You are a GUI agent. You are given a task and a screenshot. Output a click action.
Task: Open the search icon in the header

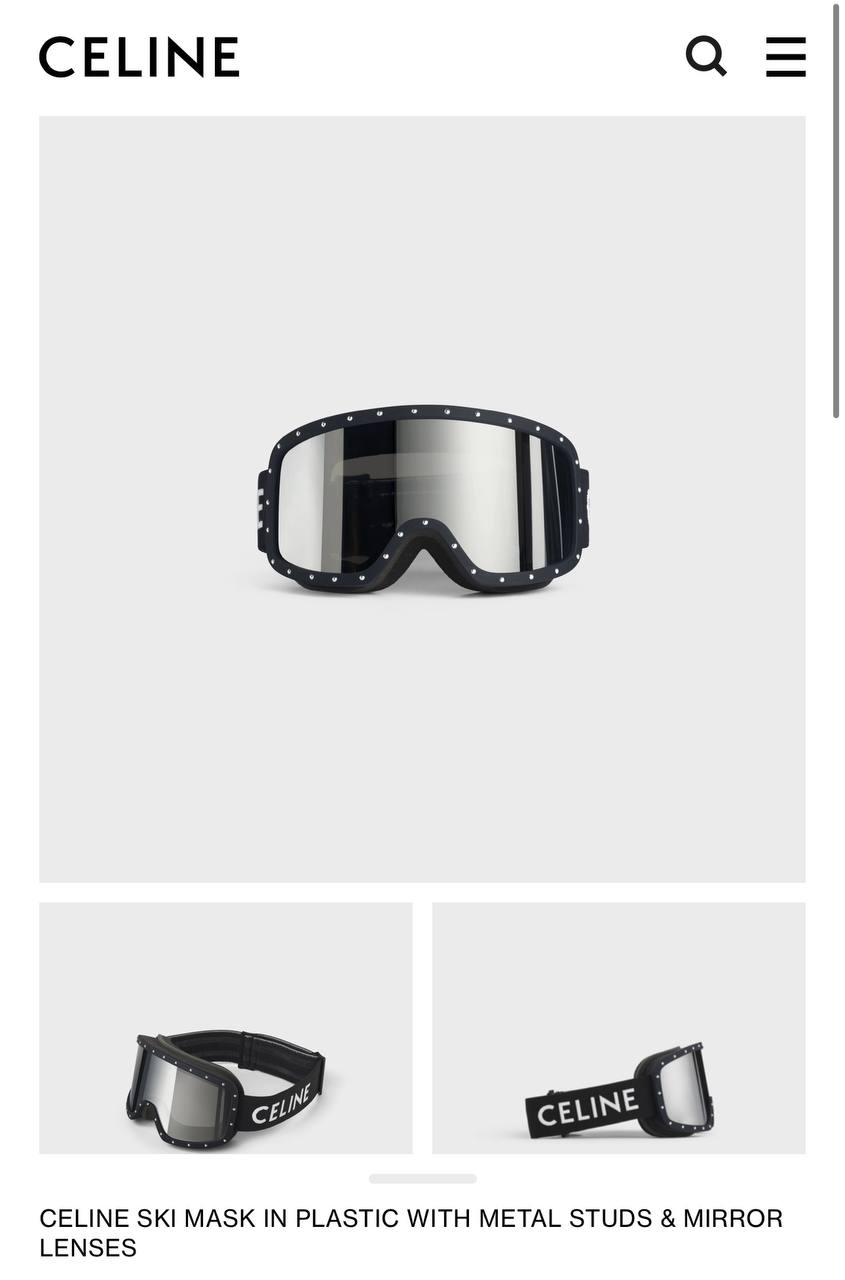pos(706,56)
